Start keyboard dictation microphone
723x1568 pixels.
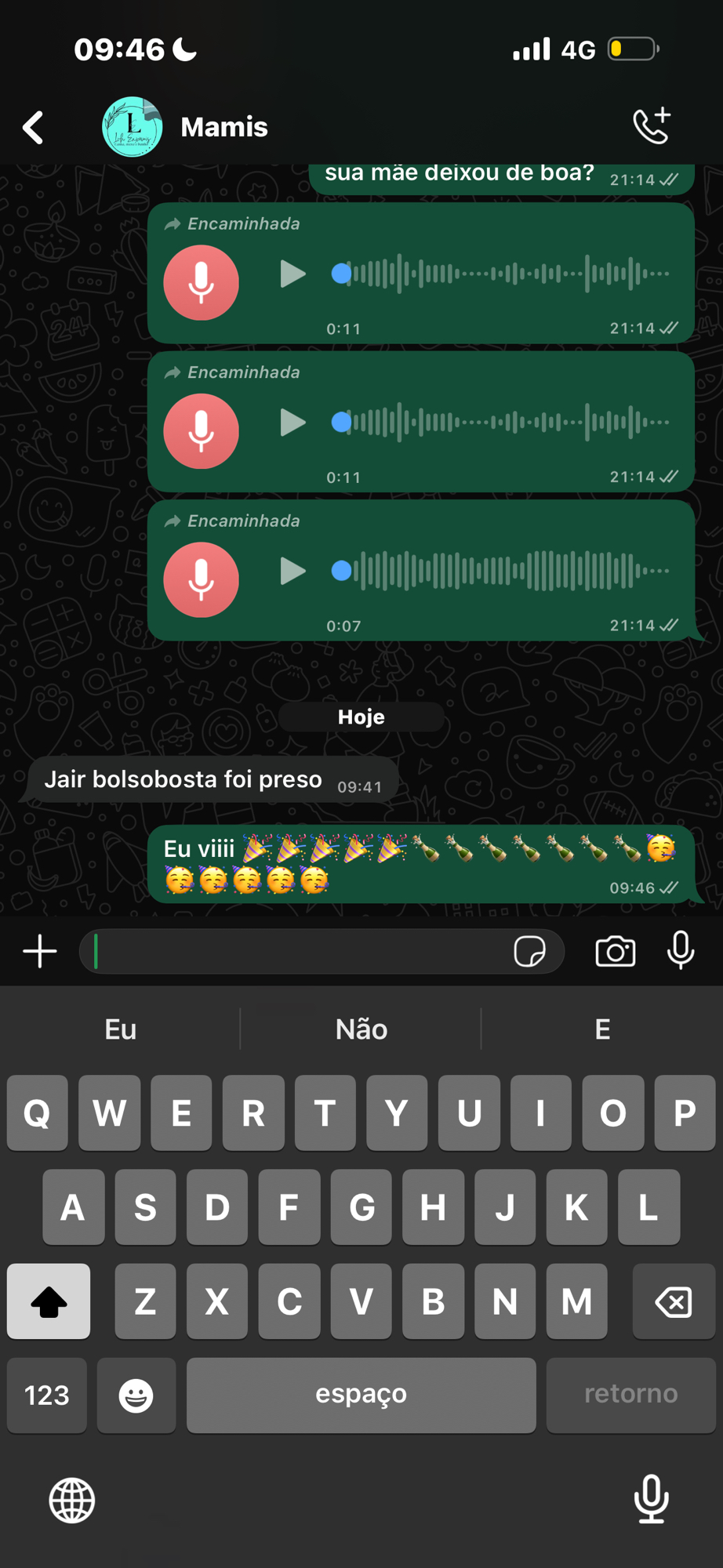click(x=651, y=1498)
